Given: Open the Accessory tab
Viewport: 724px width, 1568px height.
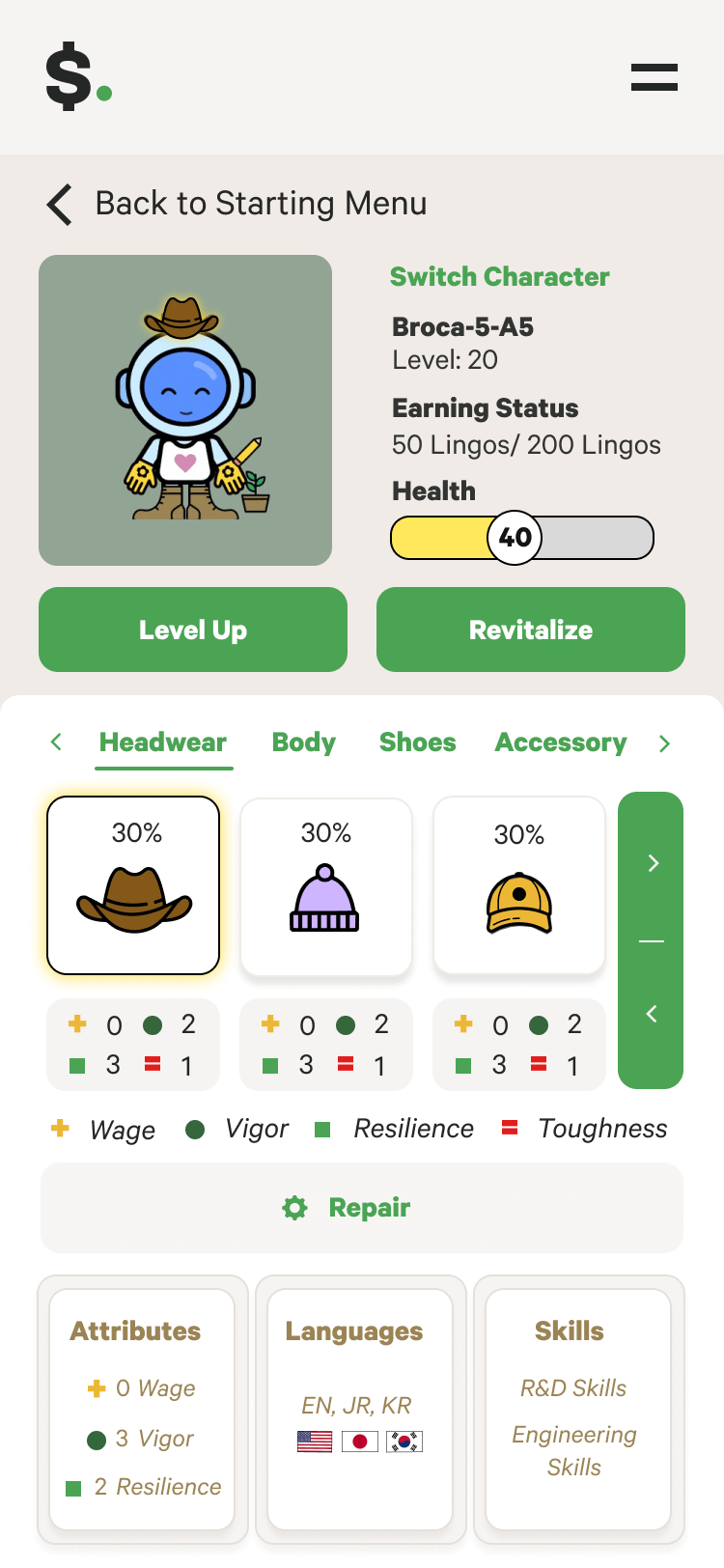Looking at the screenshot, I should click(x=561, y=742).
